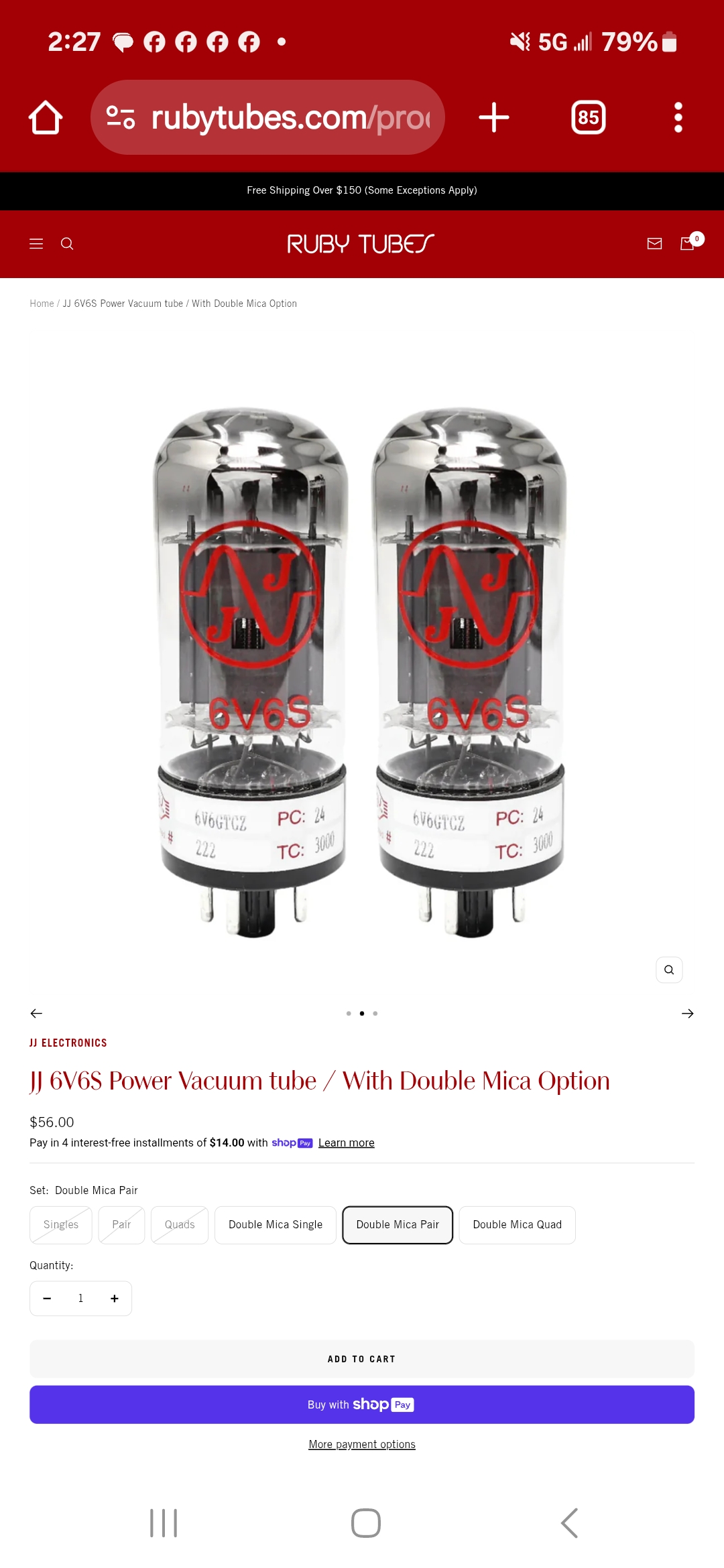Zoom the product image with magnifier button
The image size is (724, 1568).
pos(668,970)
